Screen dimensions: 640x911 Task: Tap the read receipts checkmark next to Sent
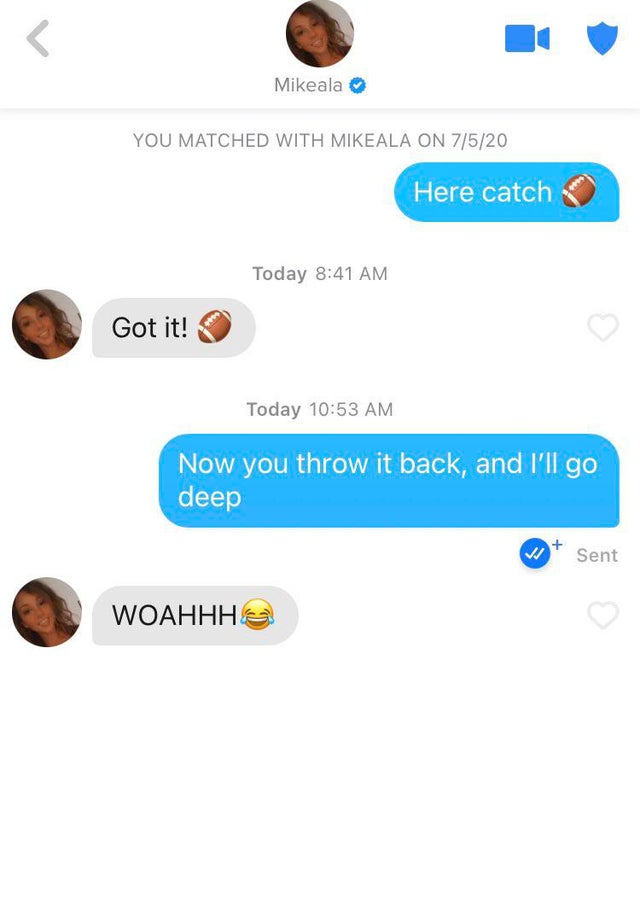pyautogui.click(x=537, y=554)
